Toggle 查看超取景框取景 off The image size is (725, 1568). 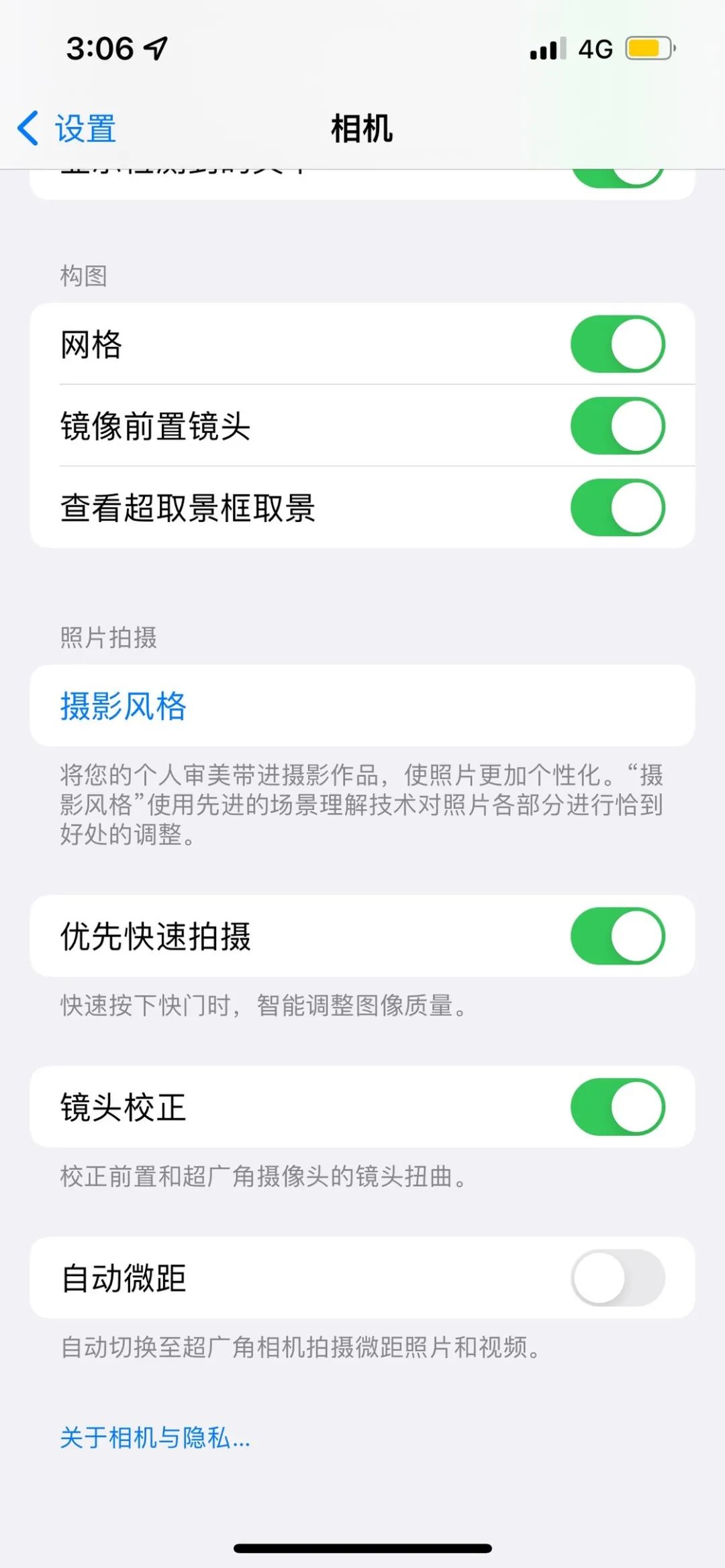tap(618, 507)
